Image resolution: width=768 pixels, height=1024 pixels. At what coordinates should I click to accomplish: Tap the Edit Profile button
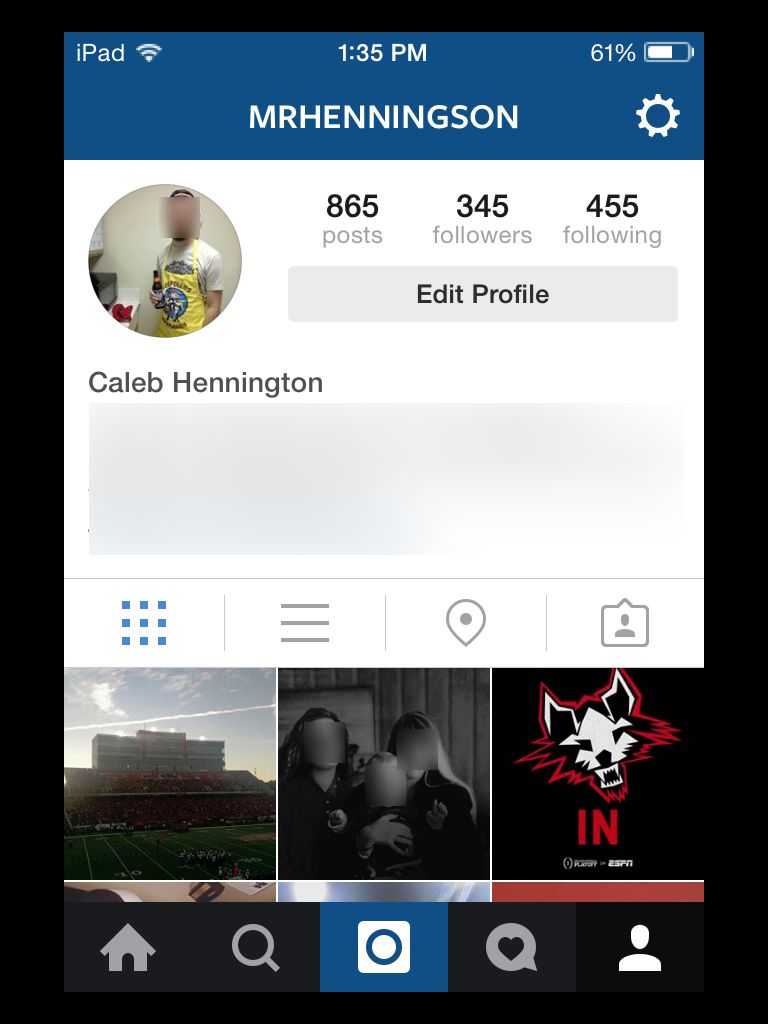tap(482, 294)
